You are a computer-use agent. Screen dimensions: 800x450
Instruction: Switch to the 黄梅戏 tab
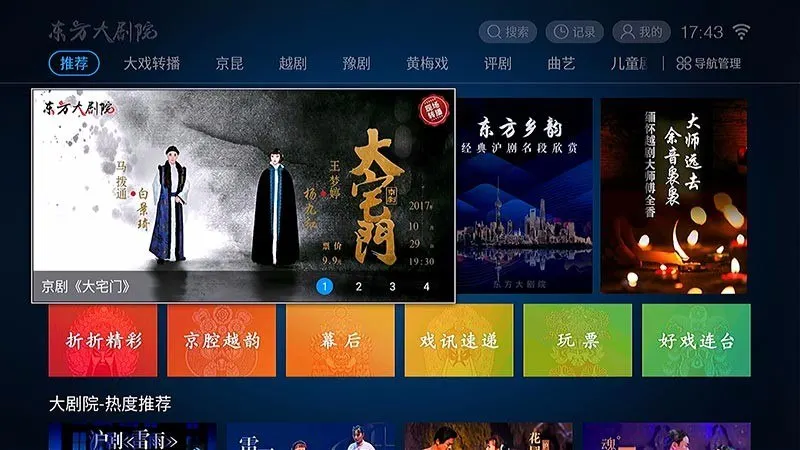click(x=427, y=63)
